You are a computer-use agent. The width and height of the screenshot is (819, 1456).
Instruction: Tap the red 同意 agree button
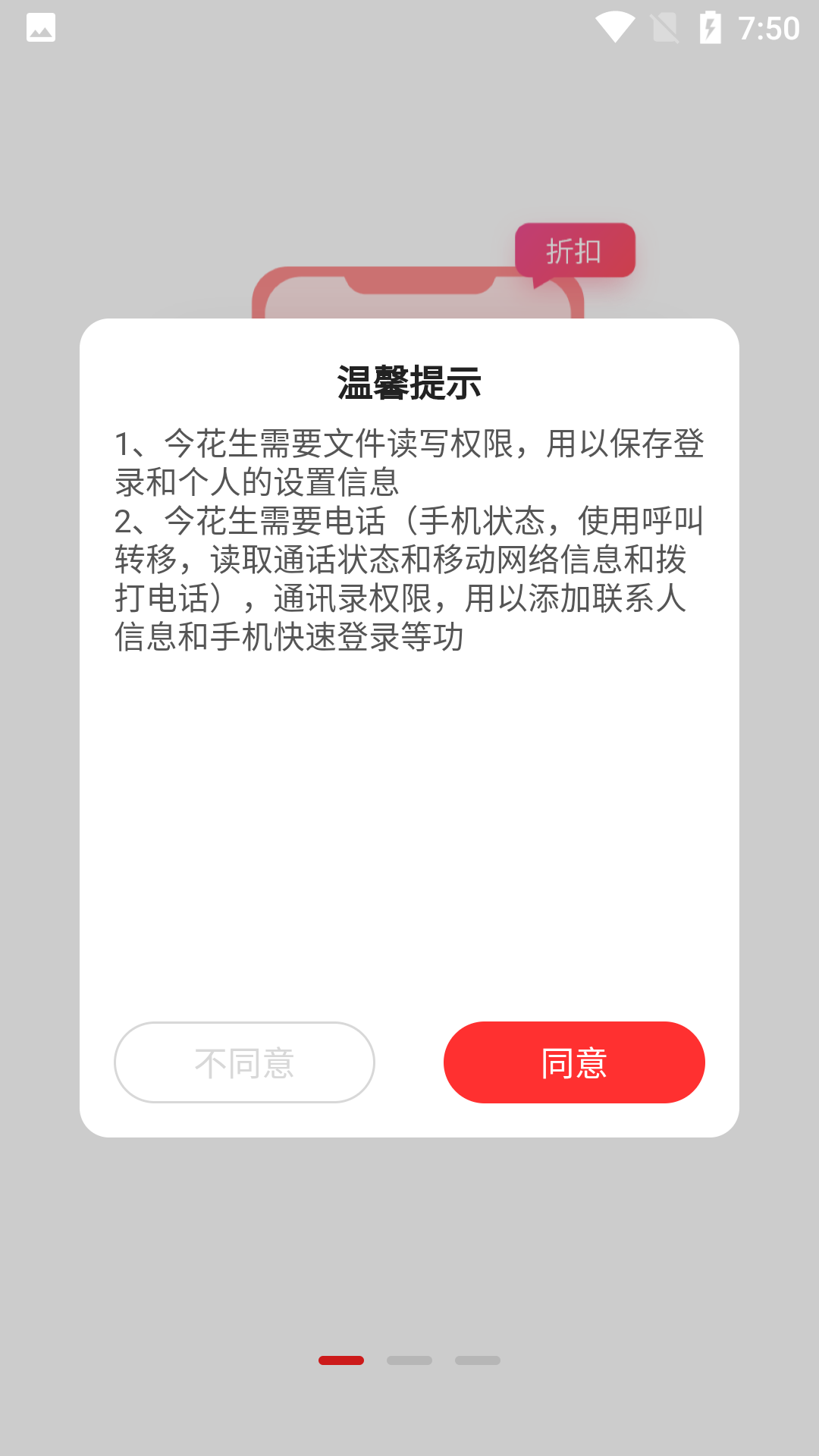(574, 1062)
